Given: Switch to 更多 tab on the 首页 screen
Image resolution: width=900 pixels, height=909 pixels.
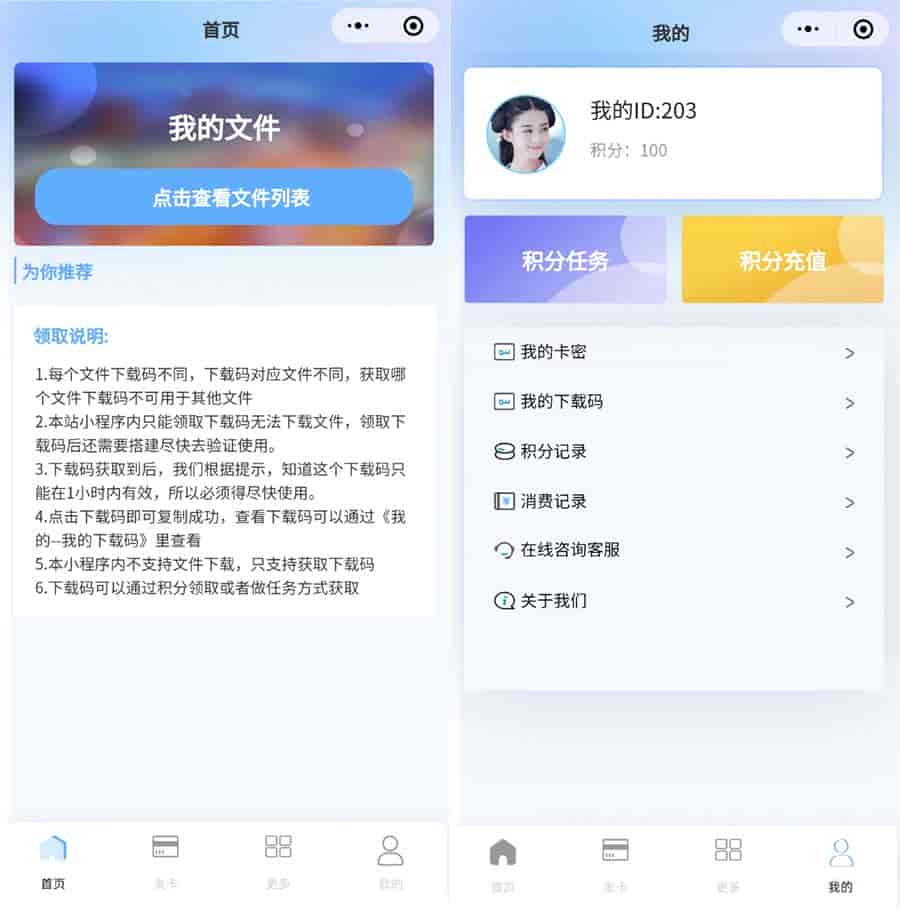Looking at the screenshot, I should [278, 861].
